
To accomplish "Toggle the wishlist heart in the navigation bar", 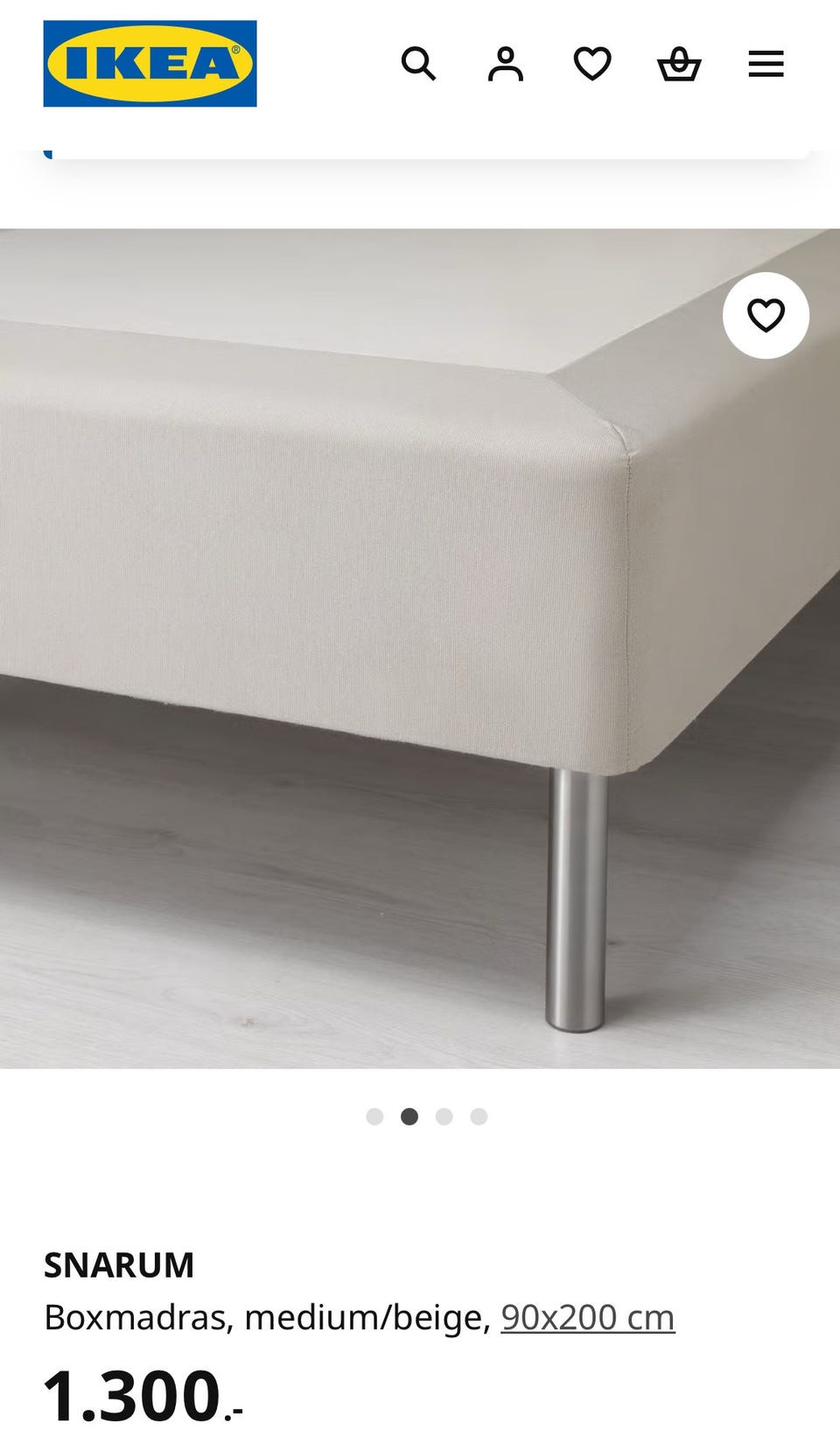I will [x=593, y=62].
